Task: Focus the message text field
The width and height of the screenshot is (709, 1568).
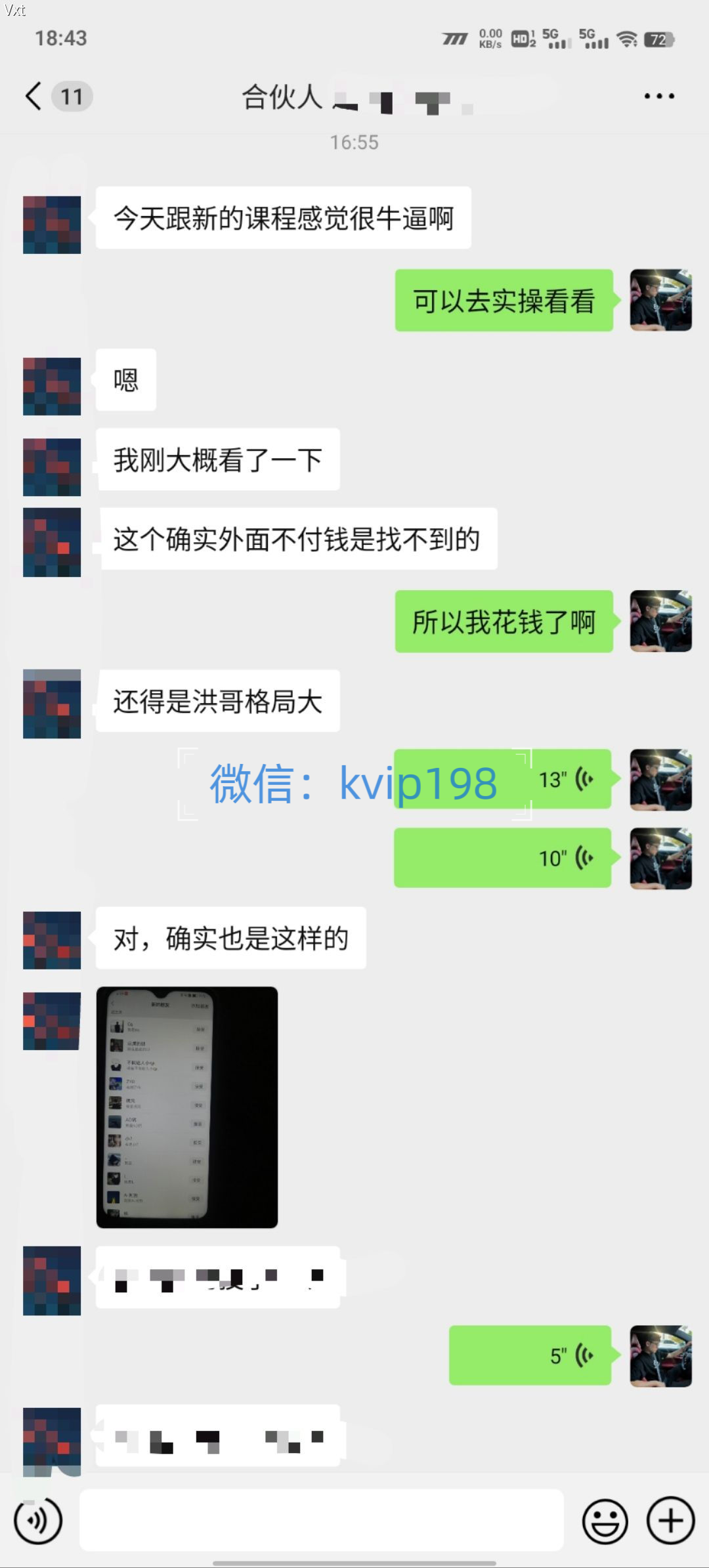Action: (322, 1519)
